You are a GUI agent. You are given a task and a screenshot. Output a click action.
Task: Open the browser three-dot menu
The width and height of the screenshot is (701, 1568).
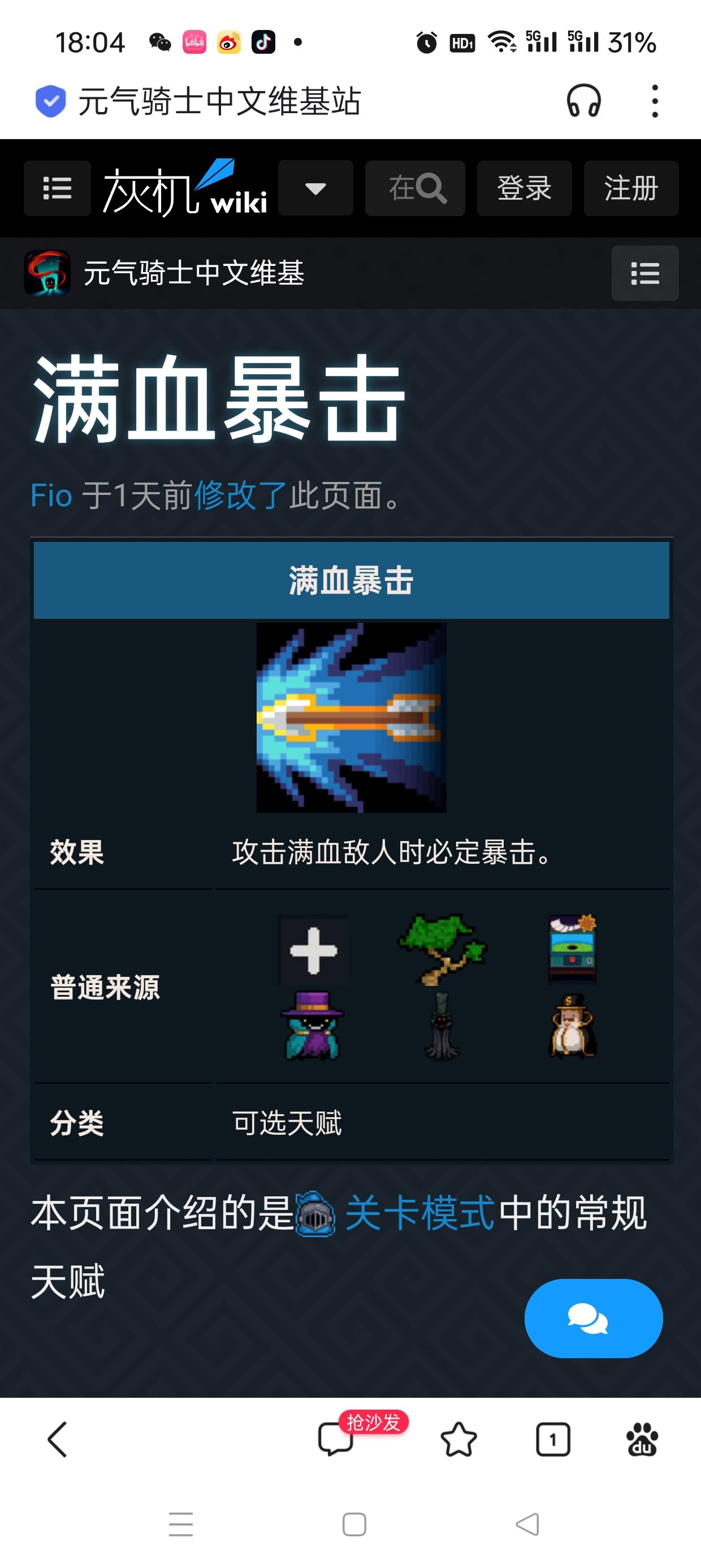654,101
